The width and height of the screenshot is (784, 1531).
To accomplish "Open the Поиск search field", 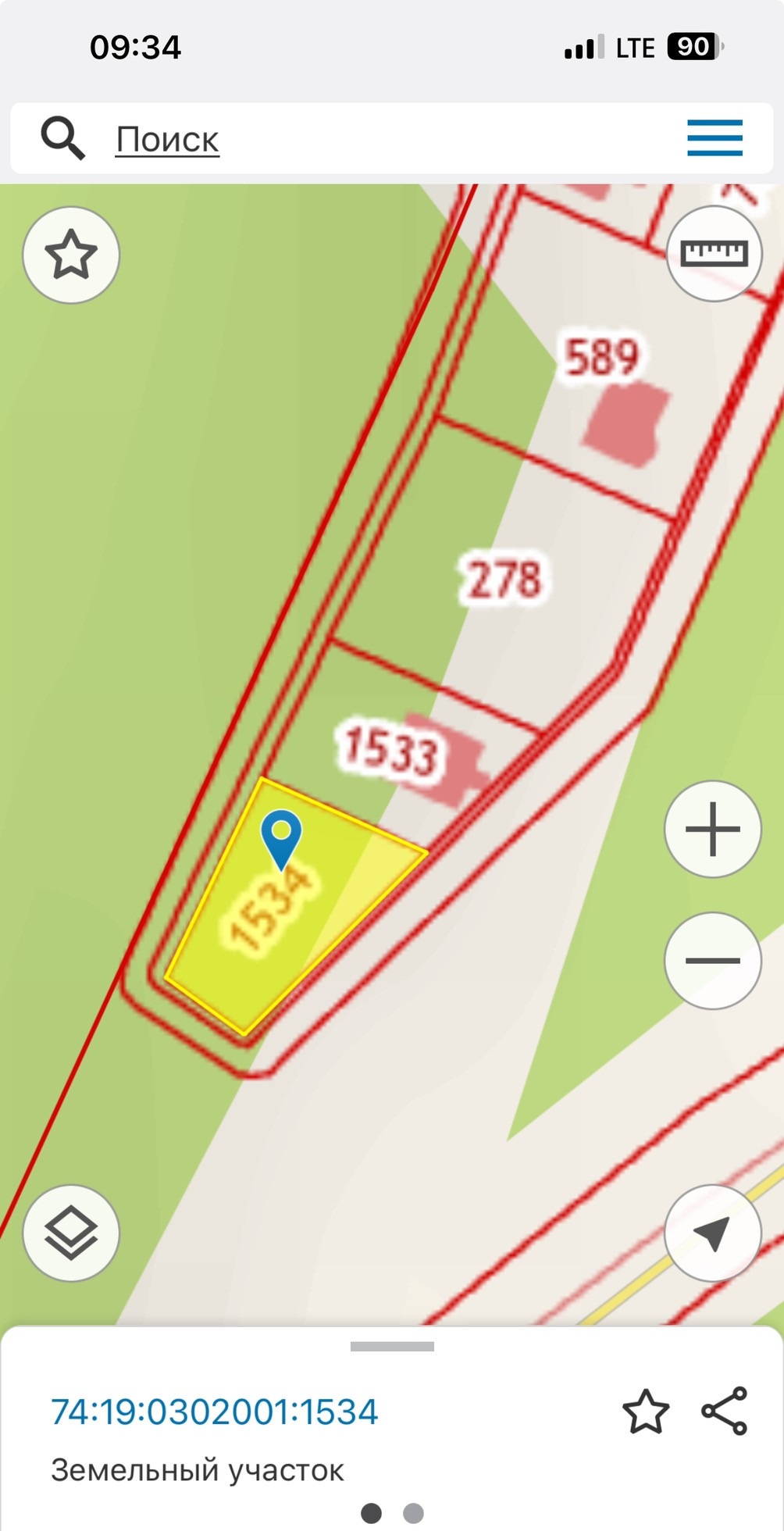I will 167,140.
